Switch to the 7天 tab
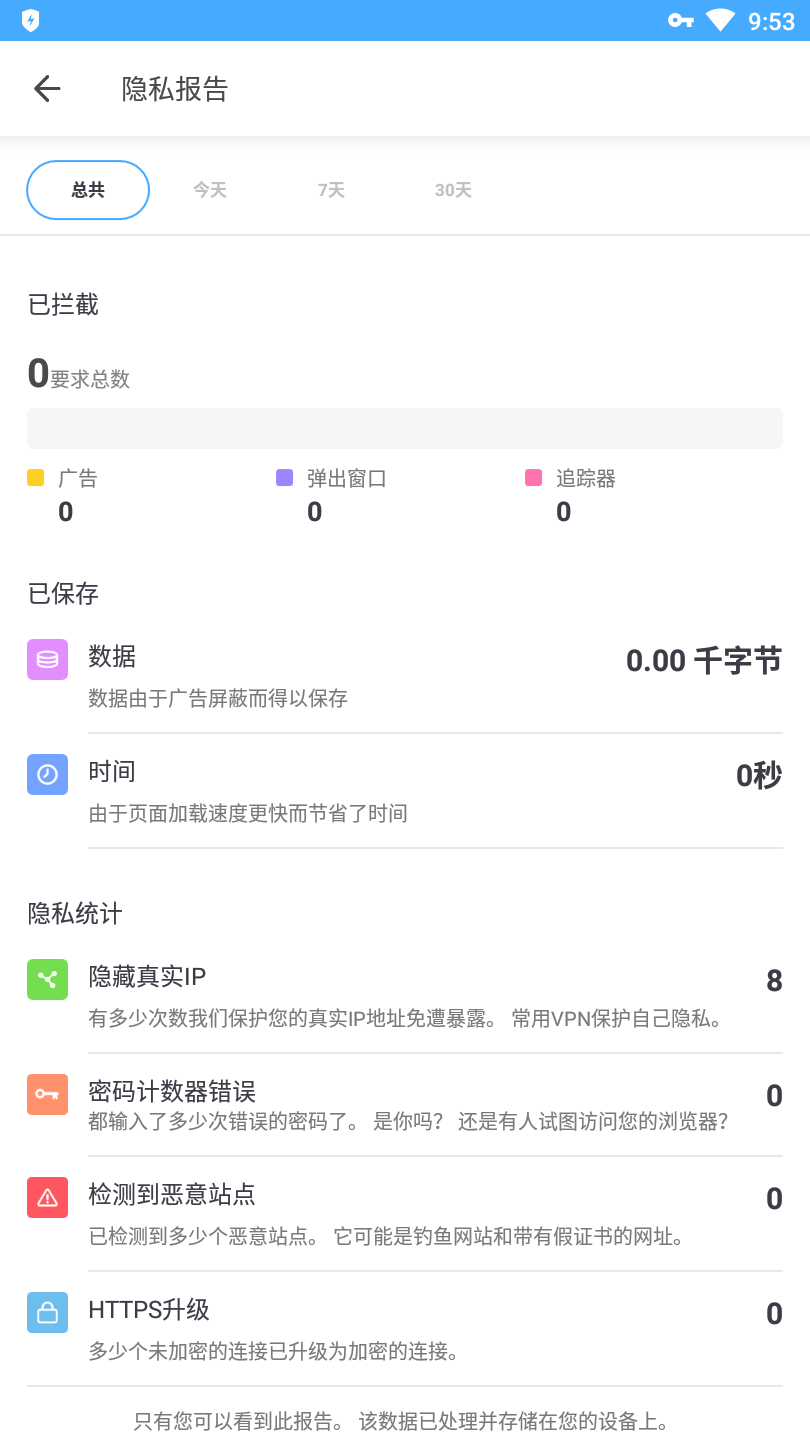 pyautogui.click(x=331, y=190)
